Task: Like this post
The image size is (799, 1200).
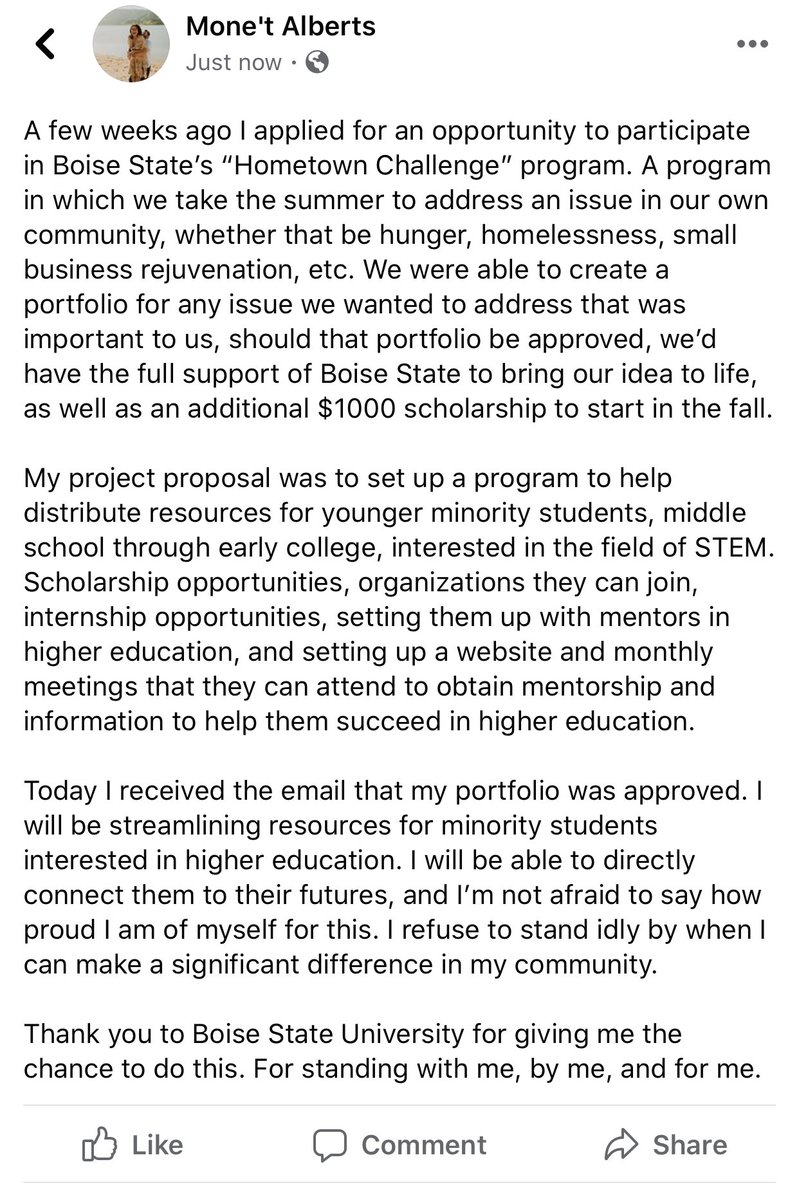Action: click(131, 1144)
